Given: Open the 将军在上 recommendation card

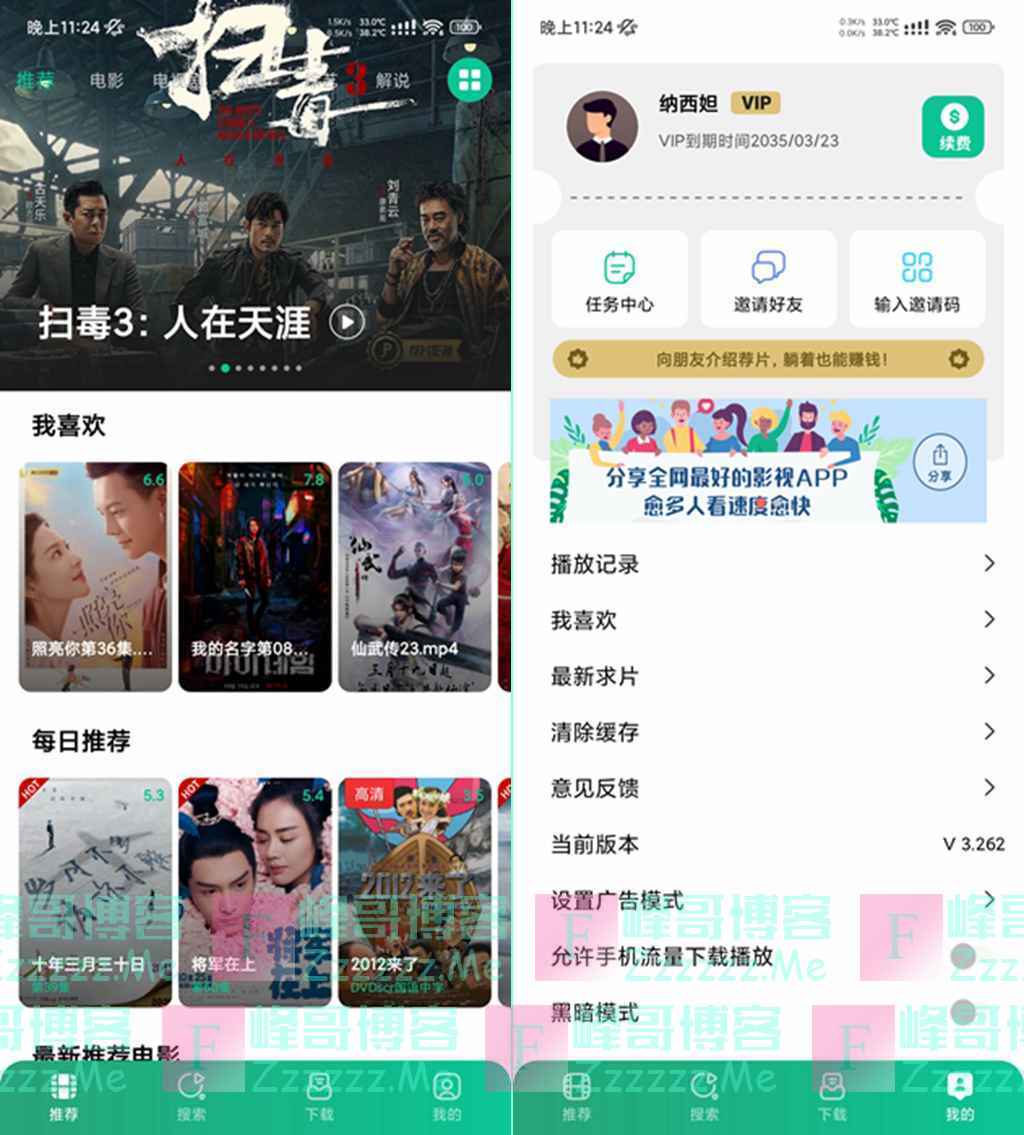Looking at the screenshot, I should (254, 892).
